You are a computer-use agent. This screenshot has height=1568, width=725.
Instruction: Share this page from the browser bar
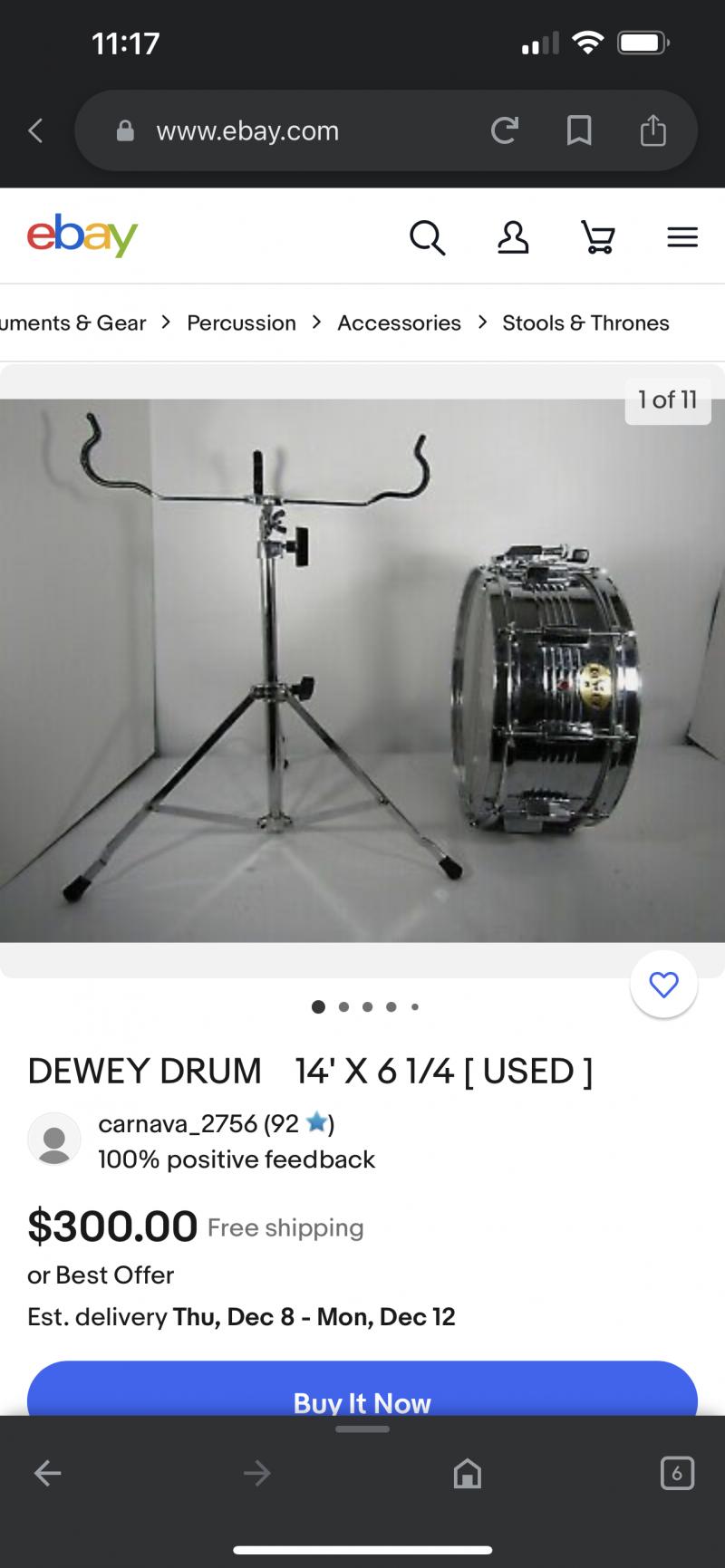tap(652, 131)
